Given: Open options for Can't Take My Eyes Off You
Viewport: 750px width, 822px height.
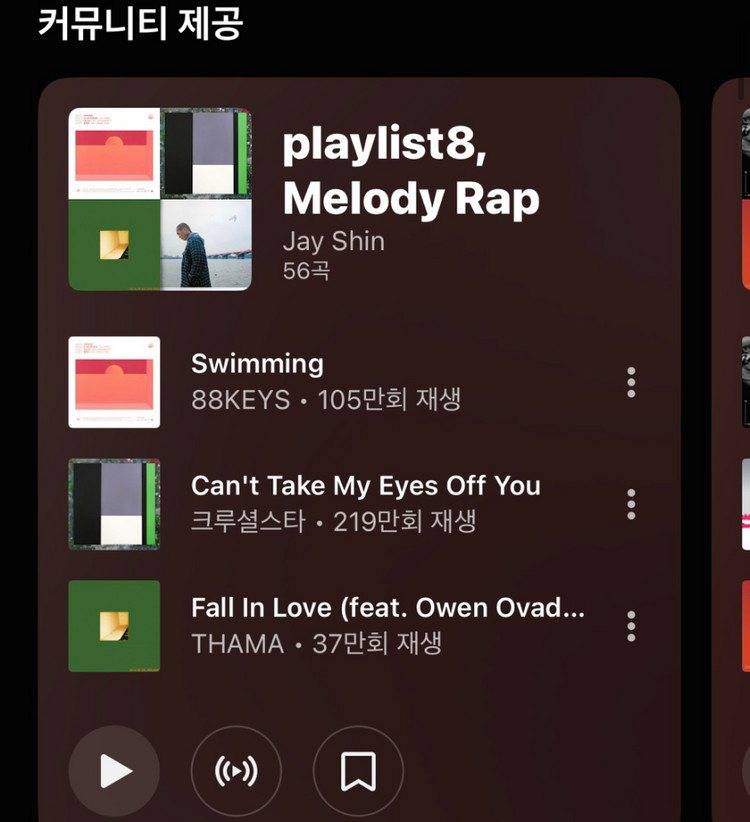Looking at the screenshot, I should click(631, 504).
